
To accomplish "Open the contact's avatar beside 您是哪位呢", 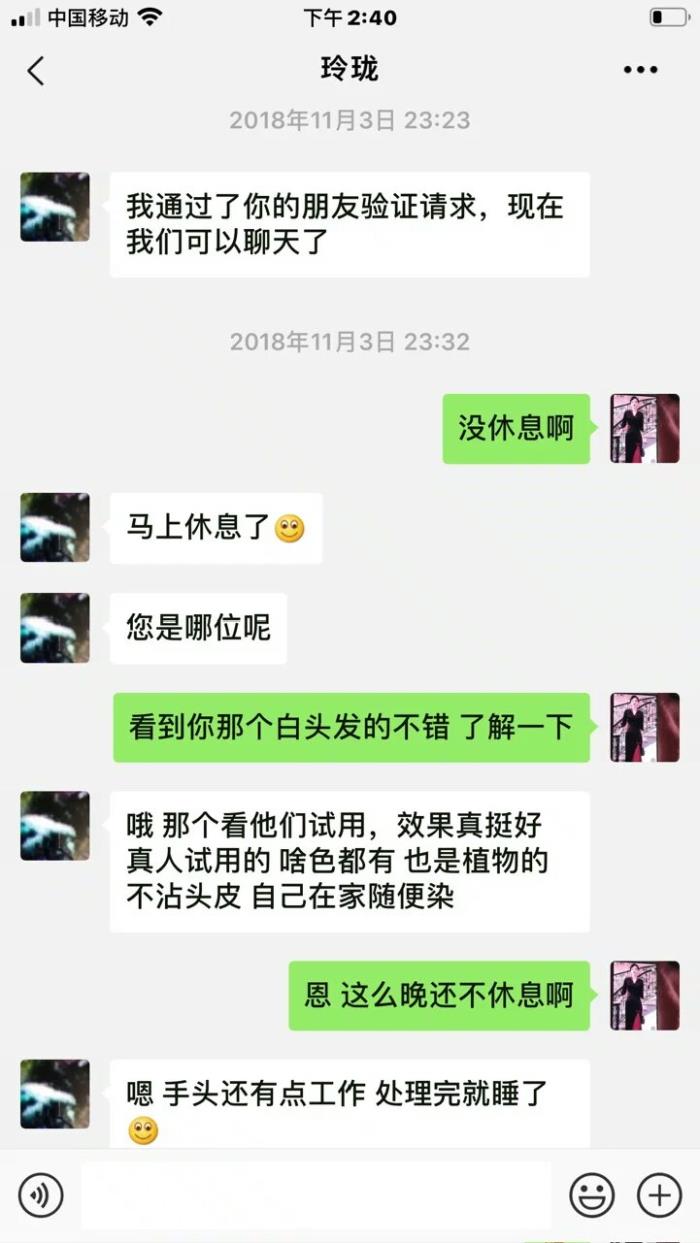I will [x=55, y=628].
